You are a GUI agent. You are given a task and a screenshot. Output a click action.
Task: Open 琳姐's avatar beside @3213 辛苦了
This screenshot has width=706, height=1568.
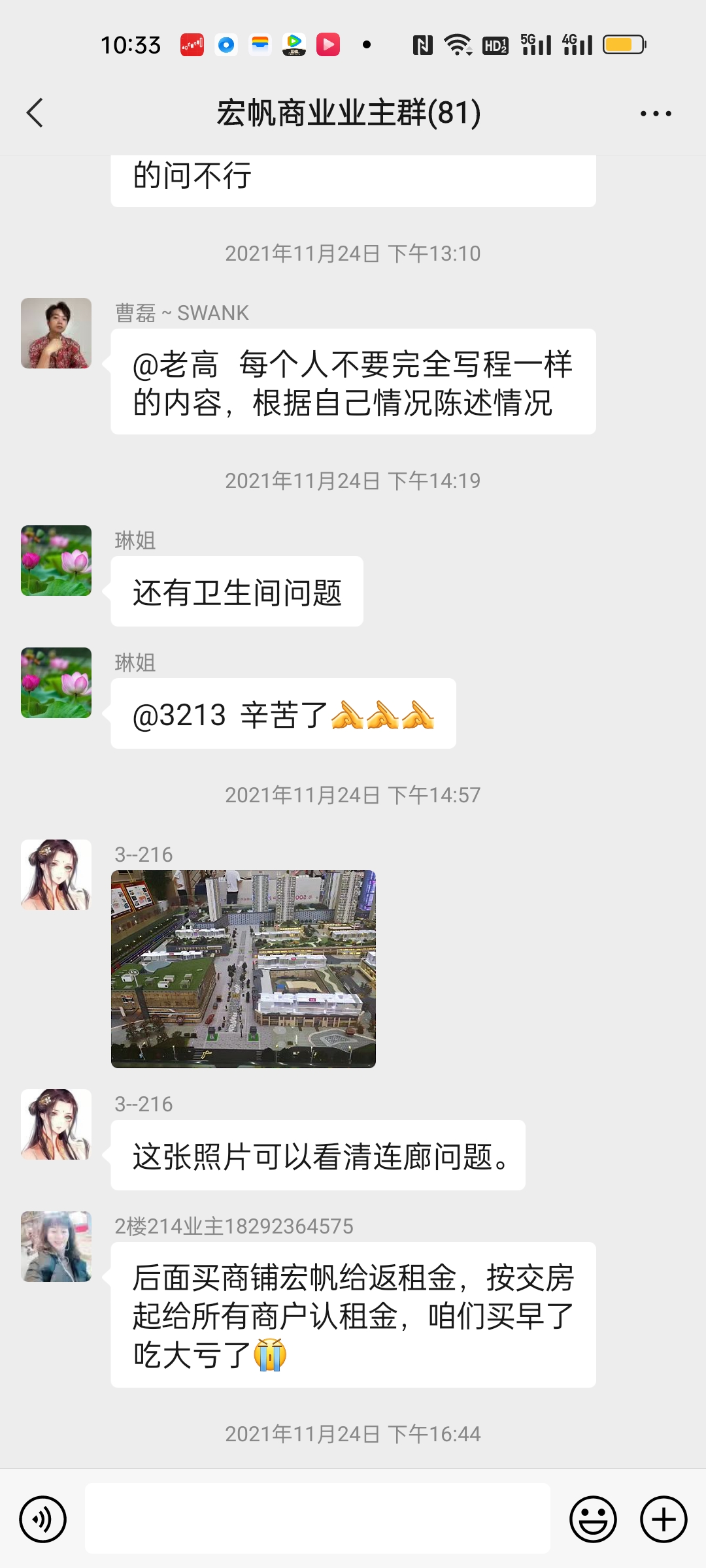click(x=56, y=683)
